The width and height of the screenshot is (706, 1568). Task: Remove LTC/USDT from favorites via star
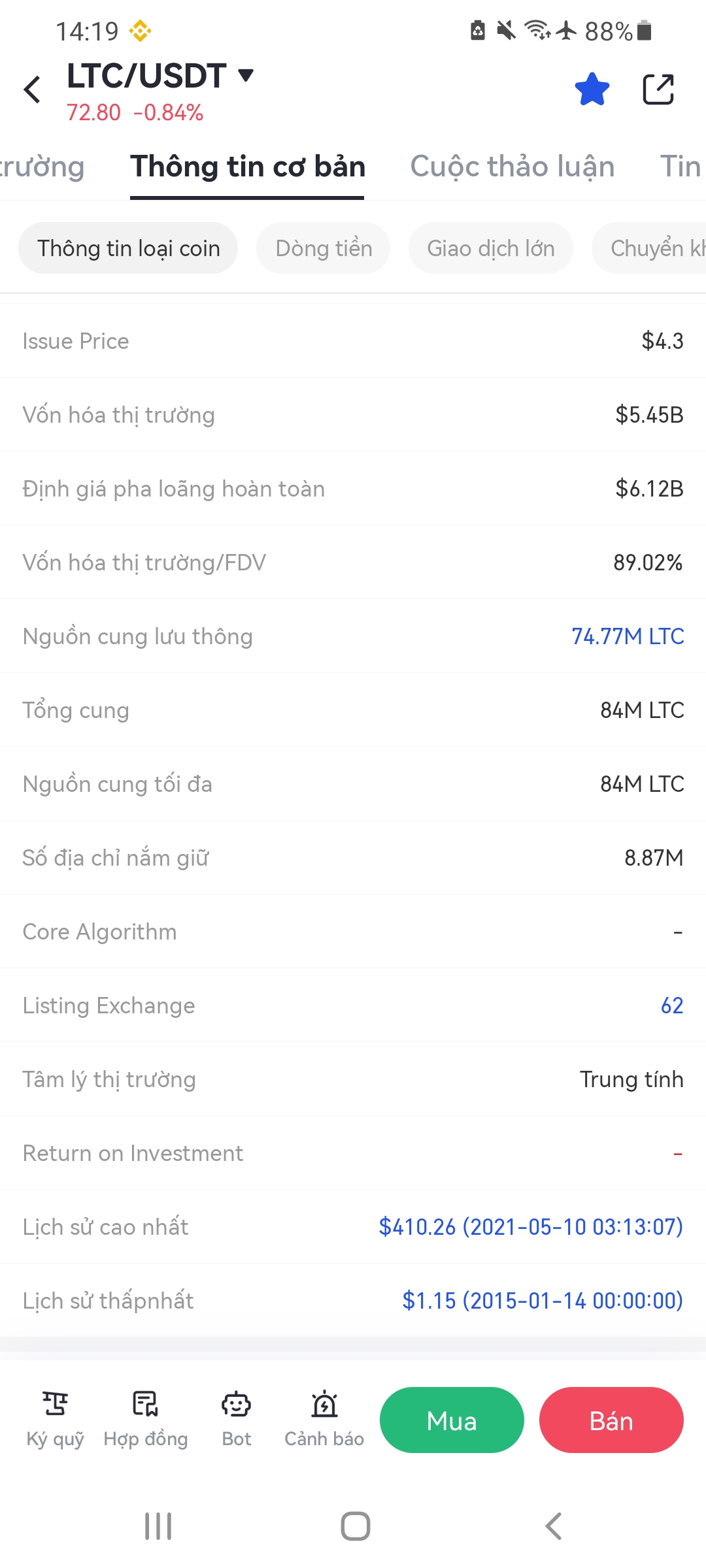[x=592, y=89]
